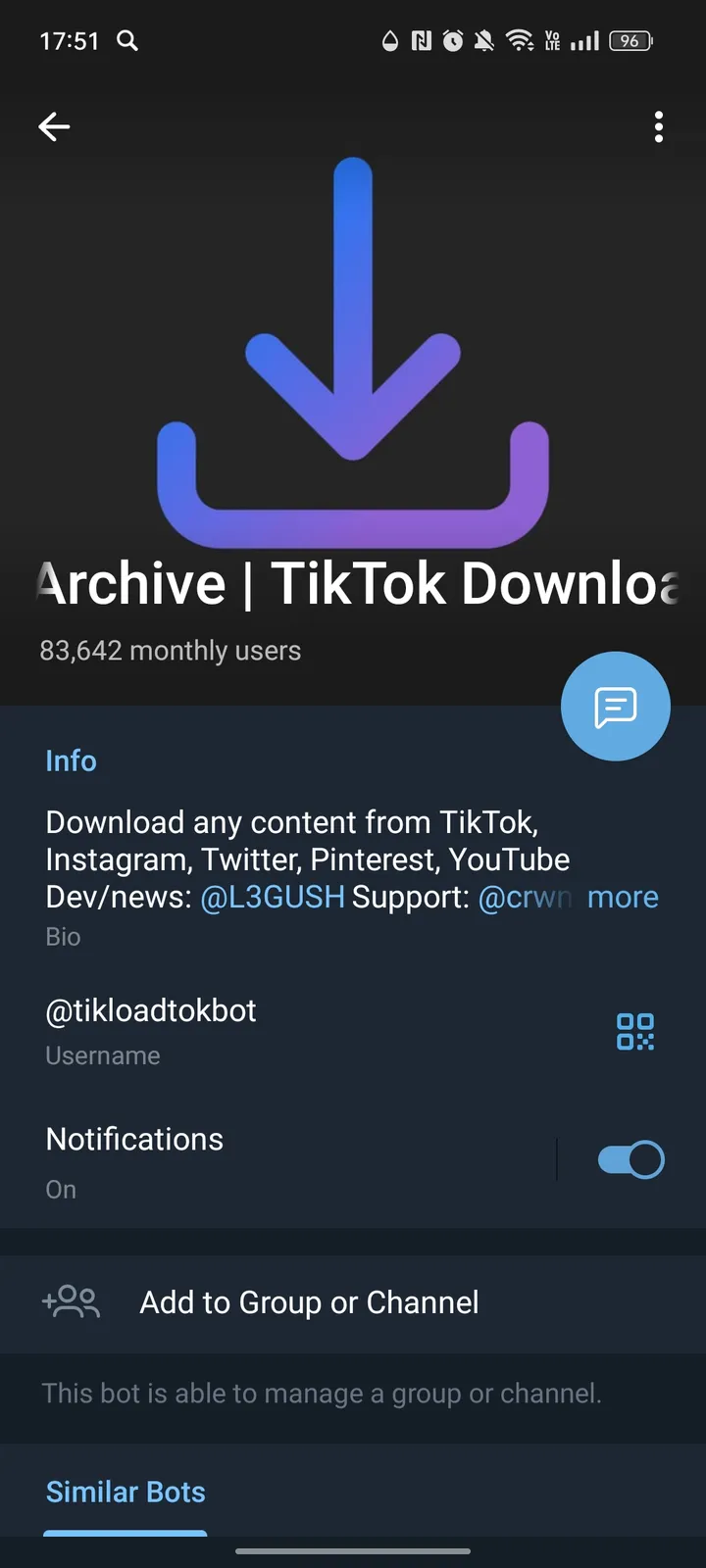Screen dimensions: 706x1568
Task: Open chat with the bot via message bubble
Action: [x=615, y=706]
